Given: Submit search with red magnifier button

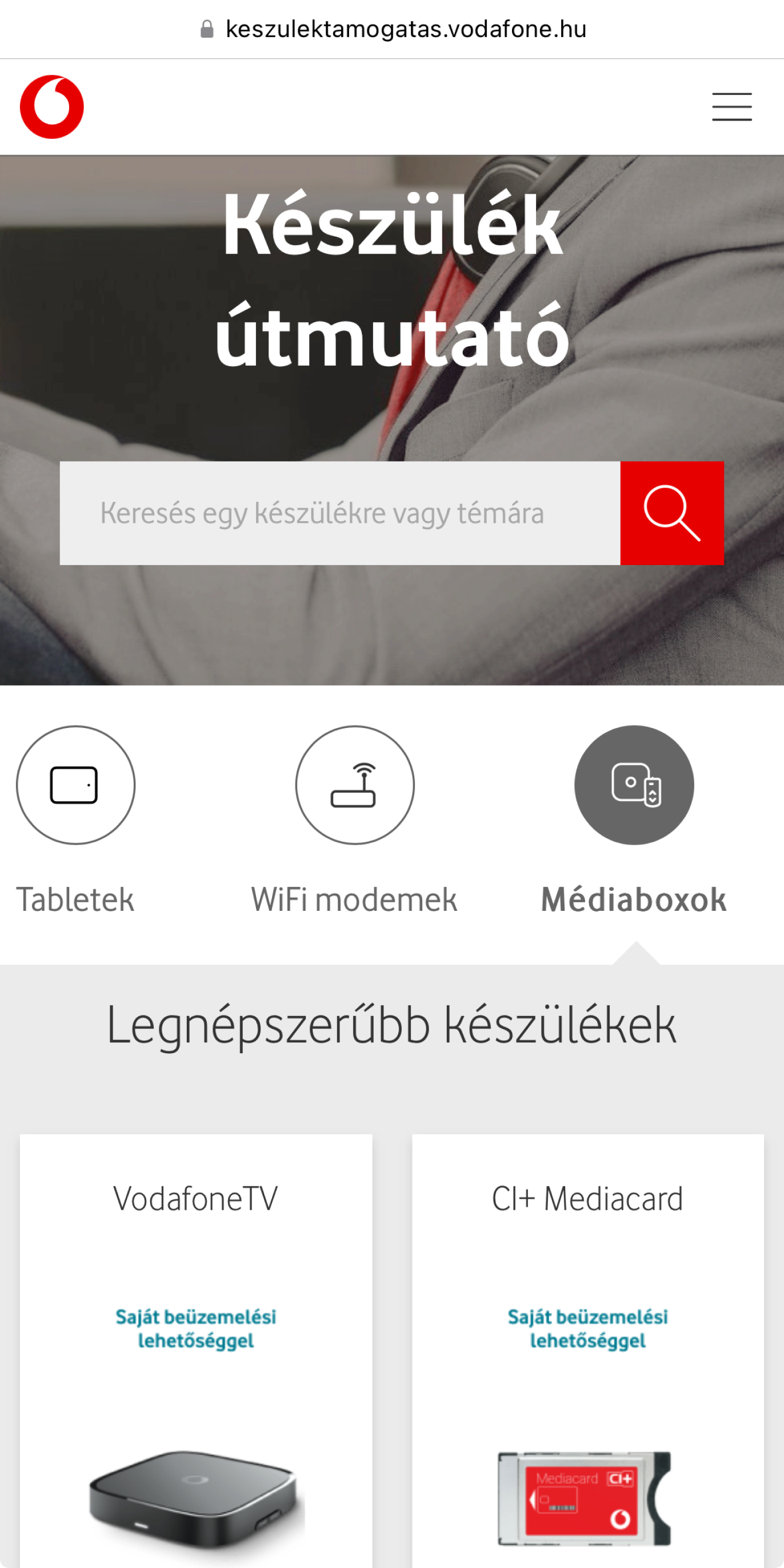Looking at the screenshot, I should [672, 513].
